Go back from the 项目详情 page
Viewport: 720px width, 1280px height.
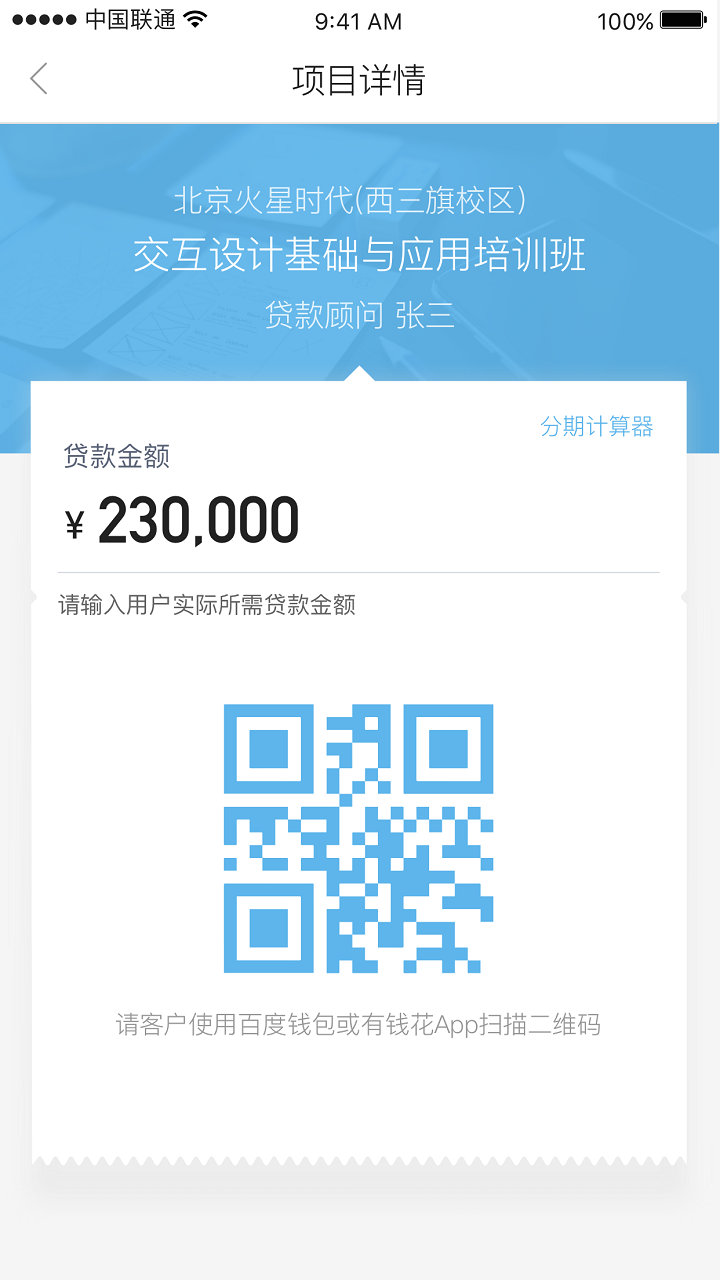39,79
